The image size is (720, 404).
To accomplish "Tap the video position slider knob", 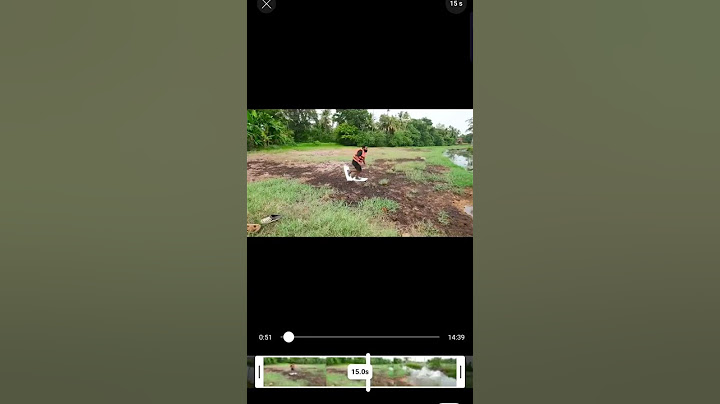I will coord(289,337).
